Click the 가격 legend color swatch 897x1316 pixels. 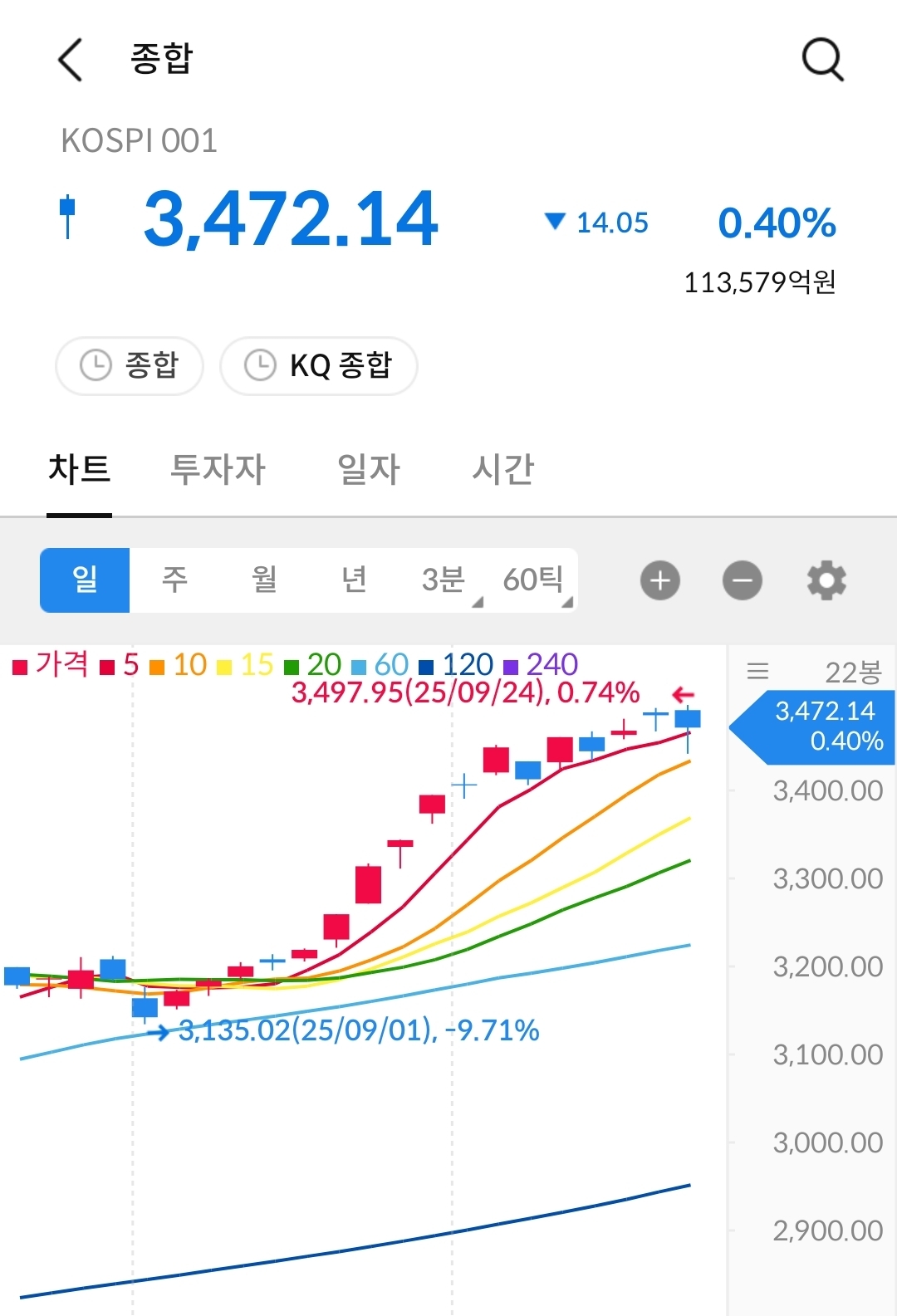(x=19, y=664)
